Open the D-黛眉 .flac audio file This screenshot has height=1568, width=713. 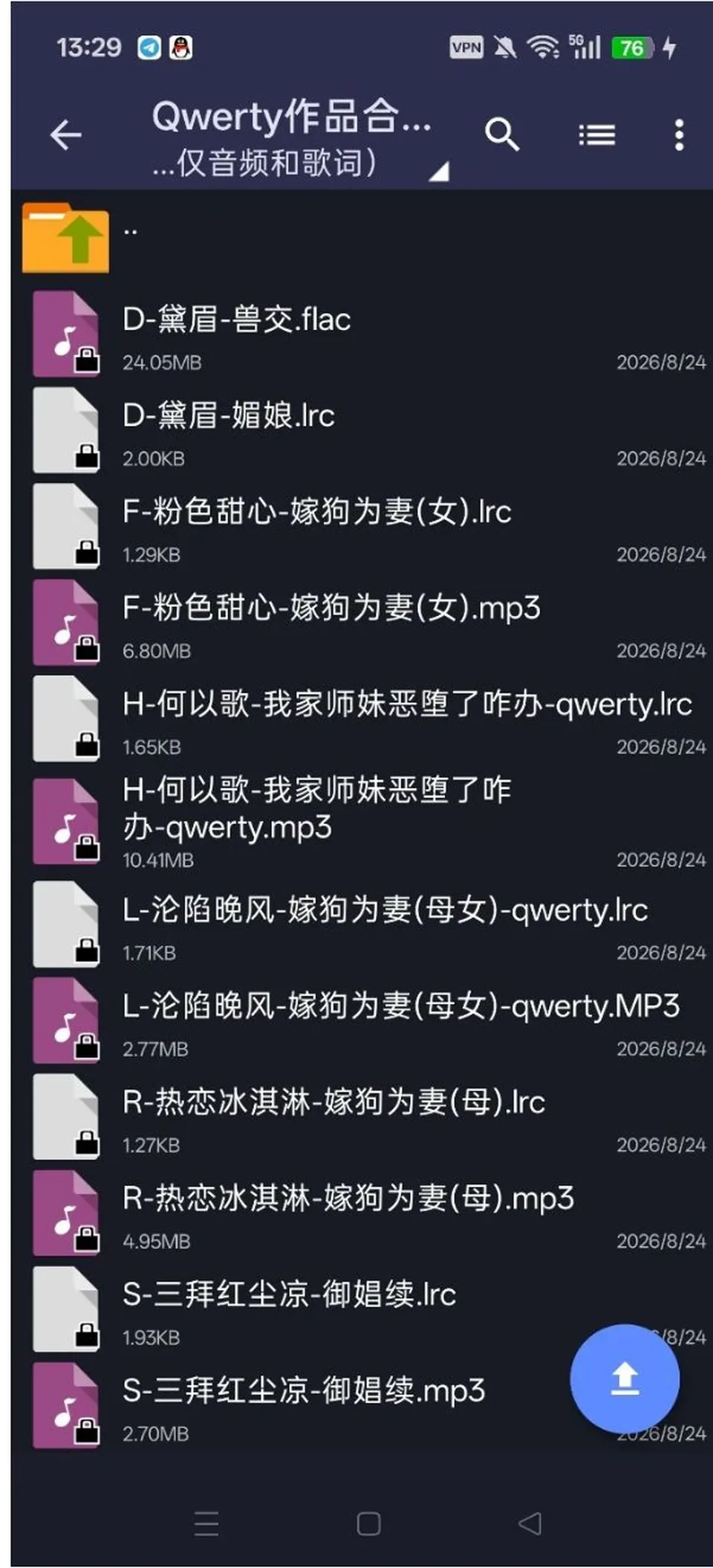click(x=362, y=334)
